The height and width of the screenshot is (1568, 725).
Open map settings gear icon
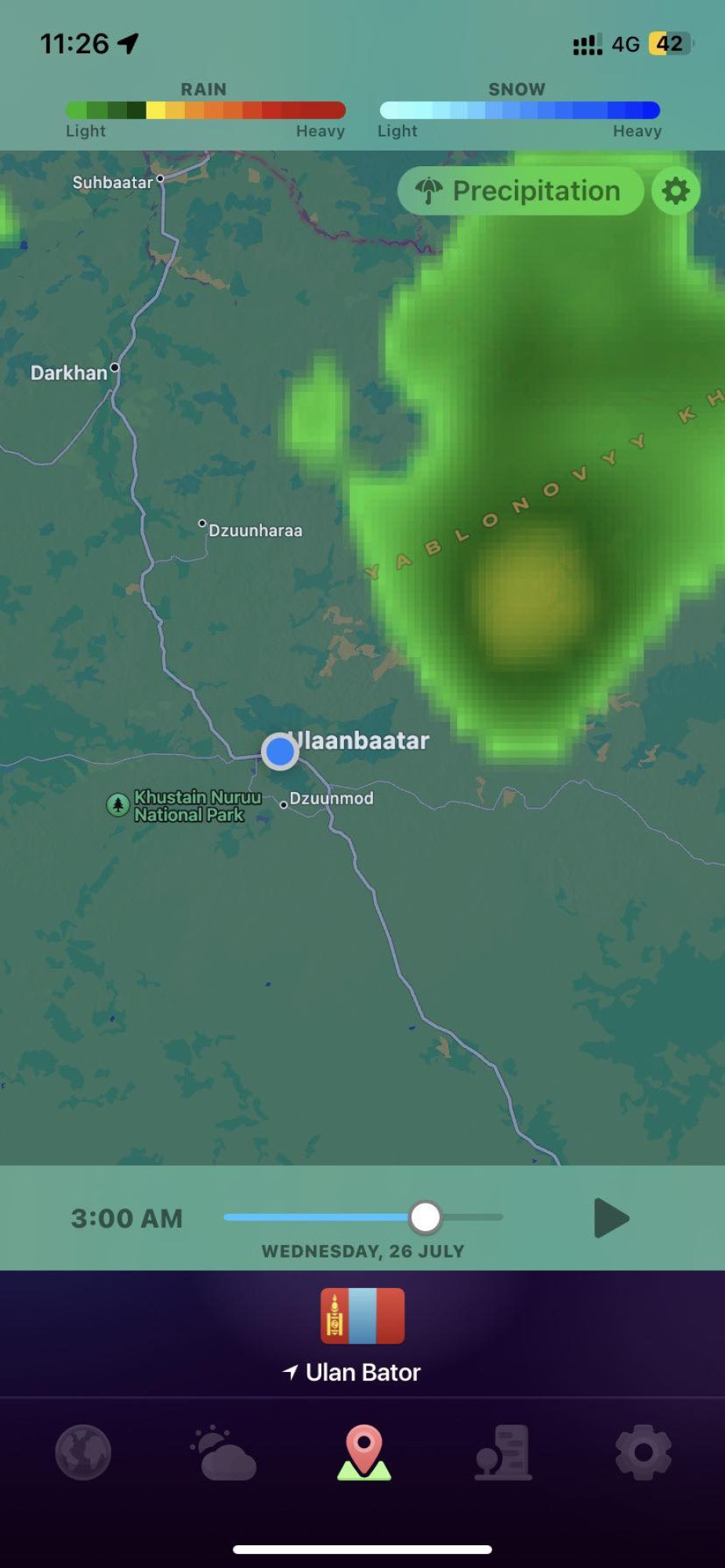pyautogui.click(x=676, y=191)
